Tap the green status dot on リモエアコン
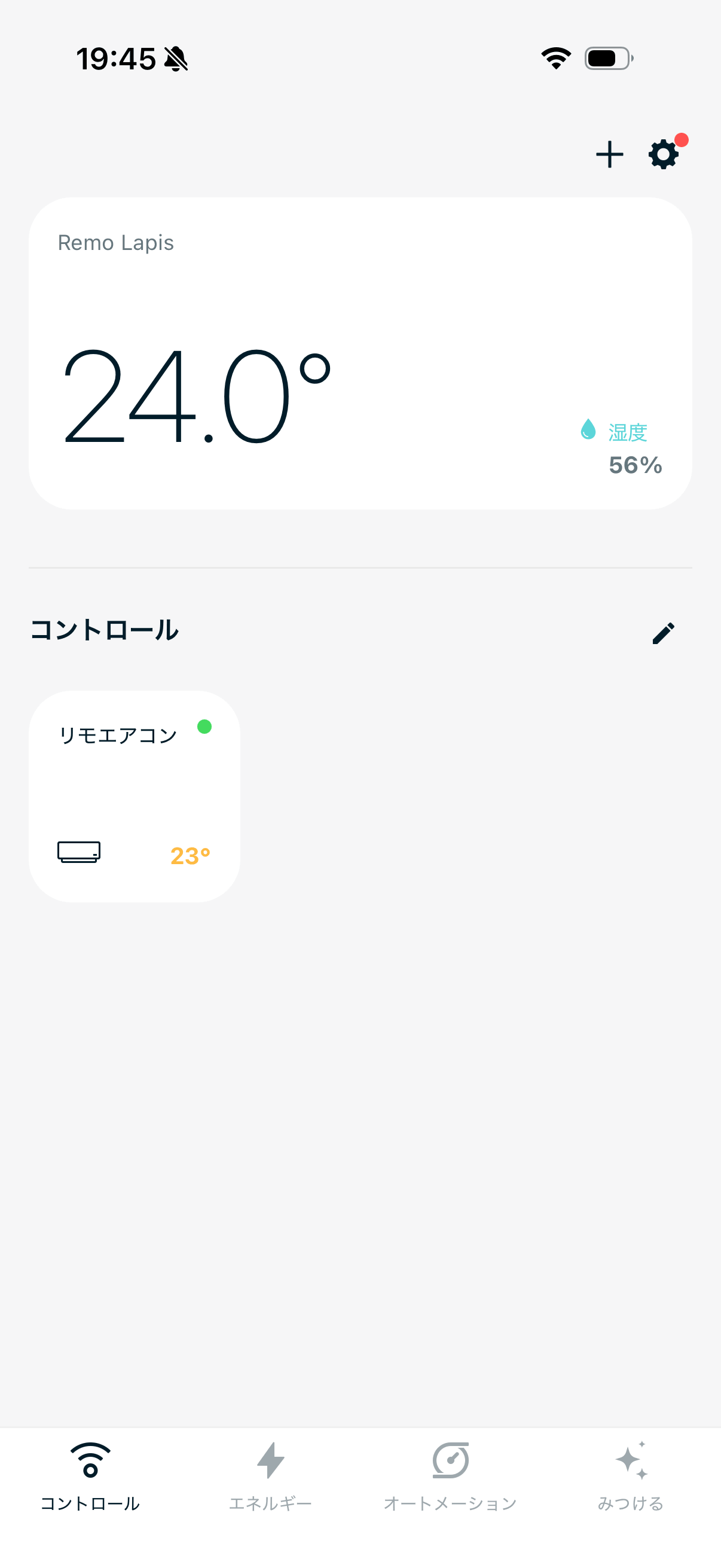This screenshot has height=1568, width=721. click(x=206, y=726)
